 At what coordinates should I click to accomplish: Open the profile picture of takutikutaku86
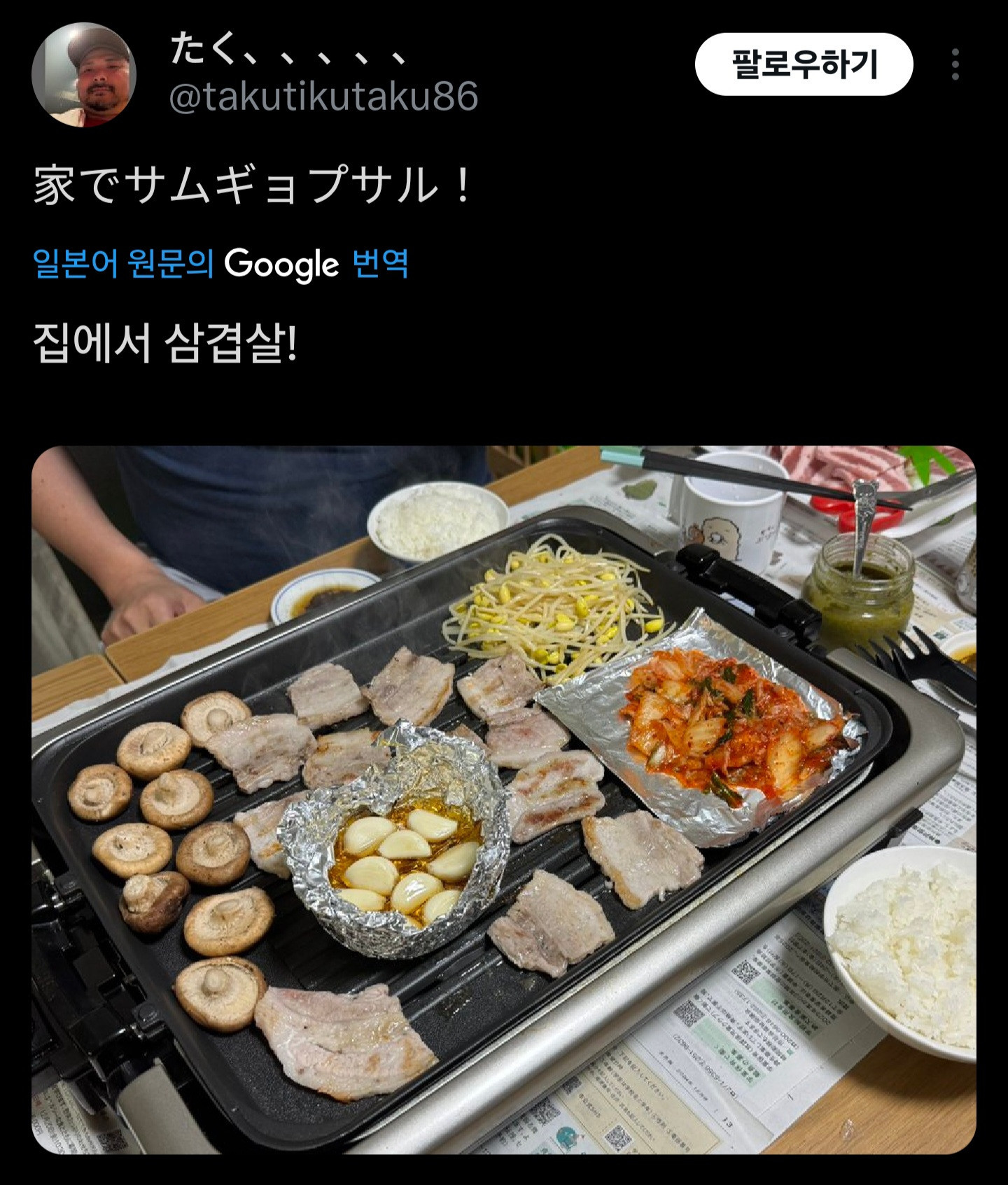click(x=84, y=75)
